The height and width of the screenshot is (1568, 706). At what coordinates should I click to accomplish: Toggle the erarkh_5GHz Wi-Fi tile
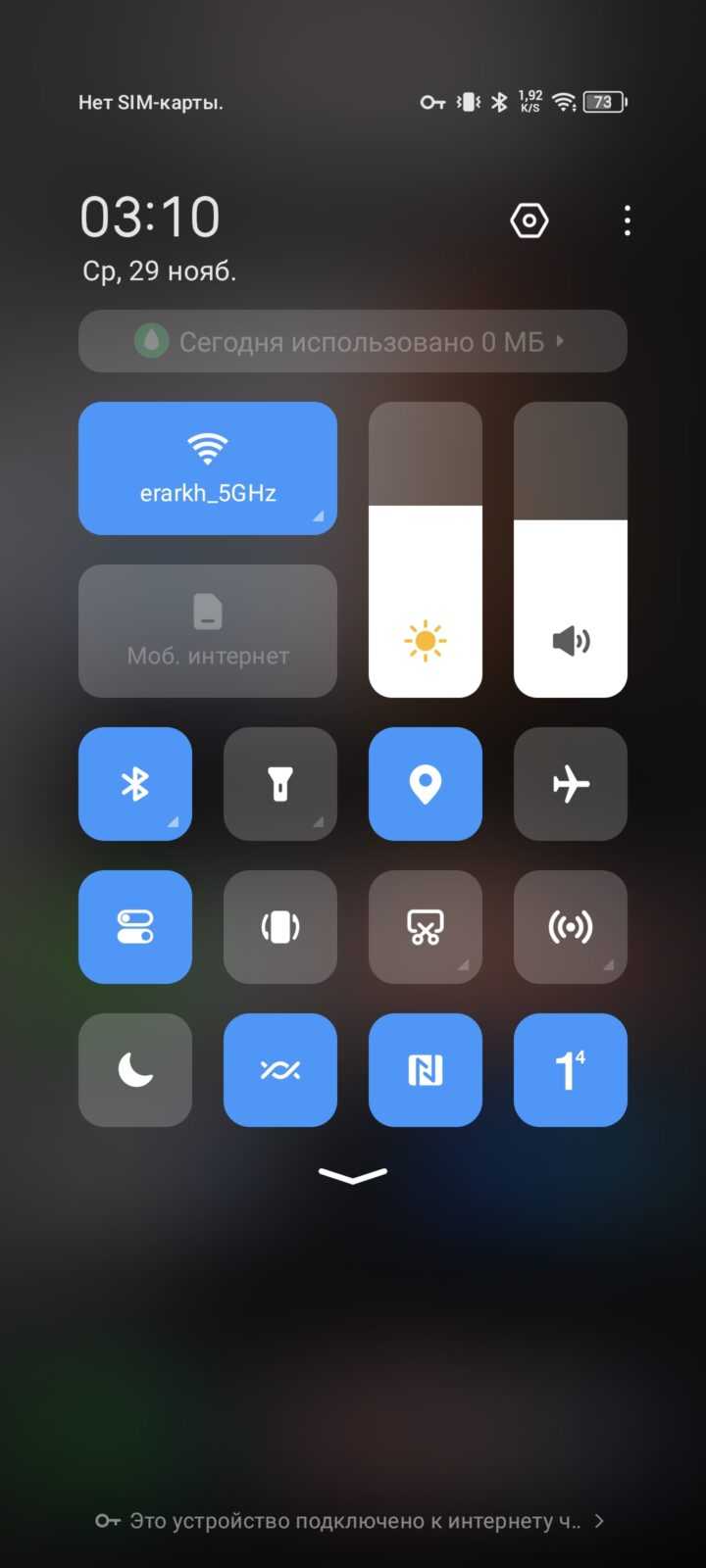tap(208, 468)
